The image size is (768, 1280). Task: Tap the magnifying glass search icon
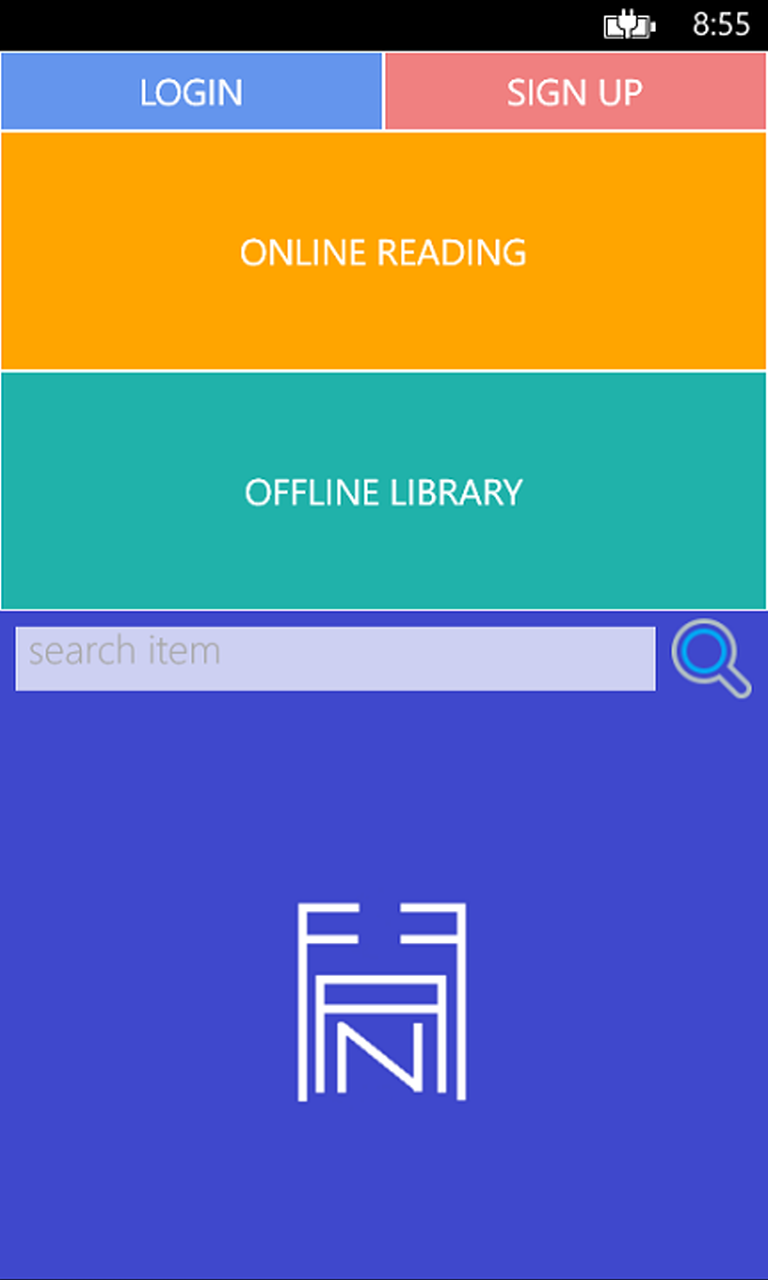click(710, 657)
